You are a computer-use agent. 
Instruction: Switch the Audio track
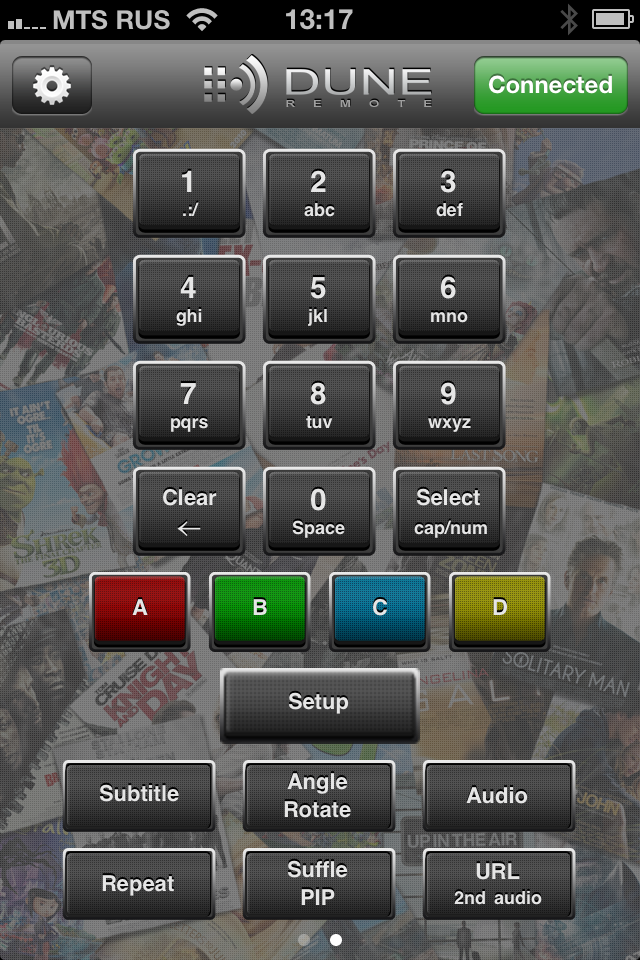coord(498,795)
